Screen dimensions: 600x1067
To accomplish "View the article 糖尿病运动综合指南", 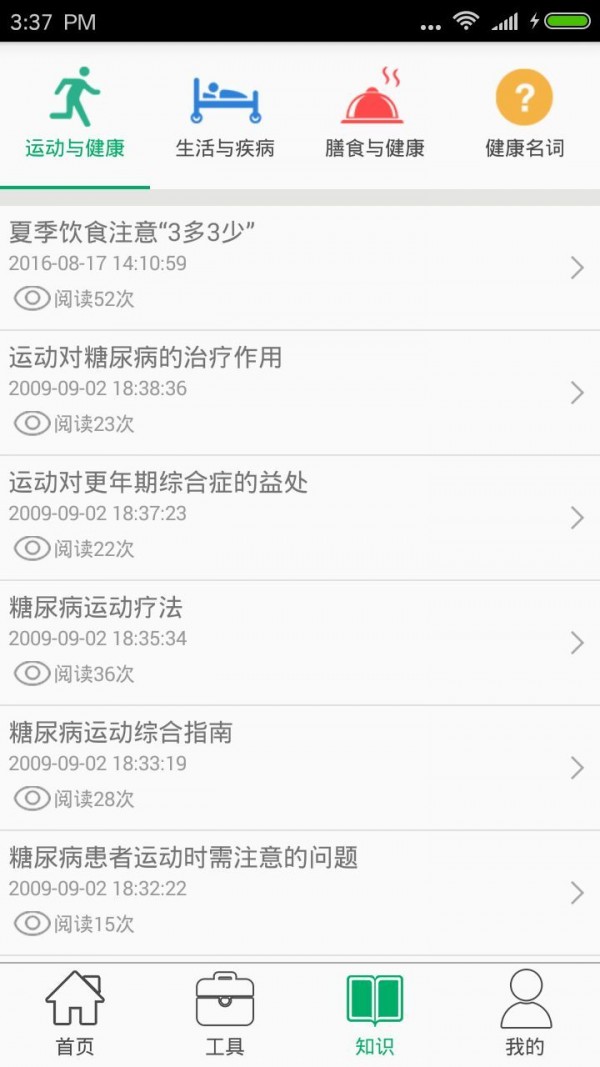I will [300, 767].
